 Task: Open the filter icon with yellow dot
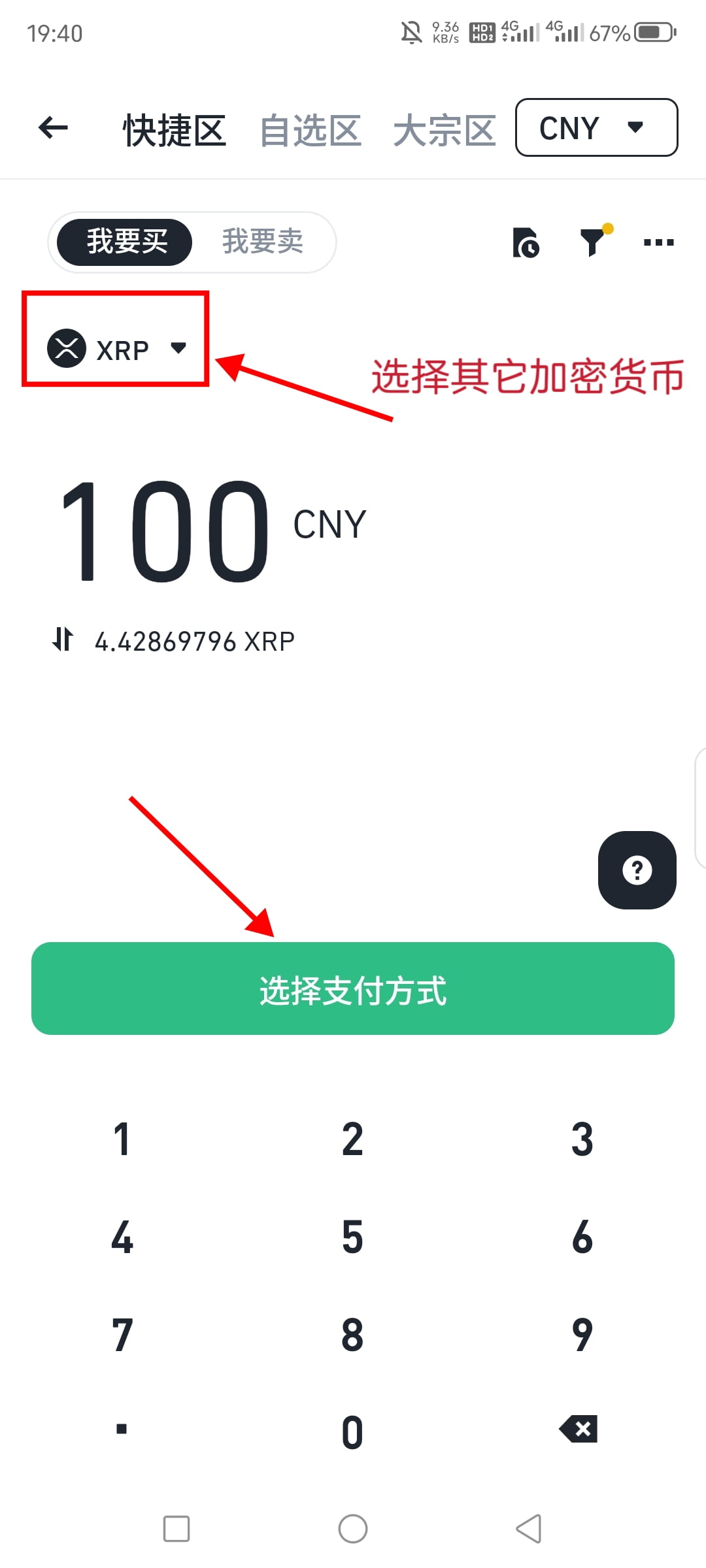pyautogui.click(x=592, y=242)
